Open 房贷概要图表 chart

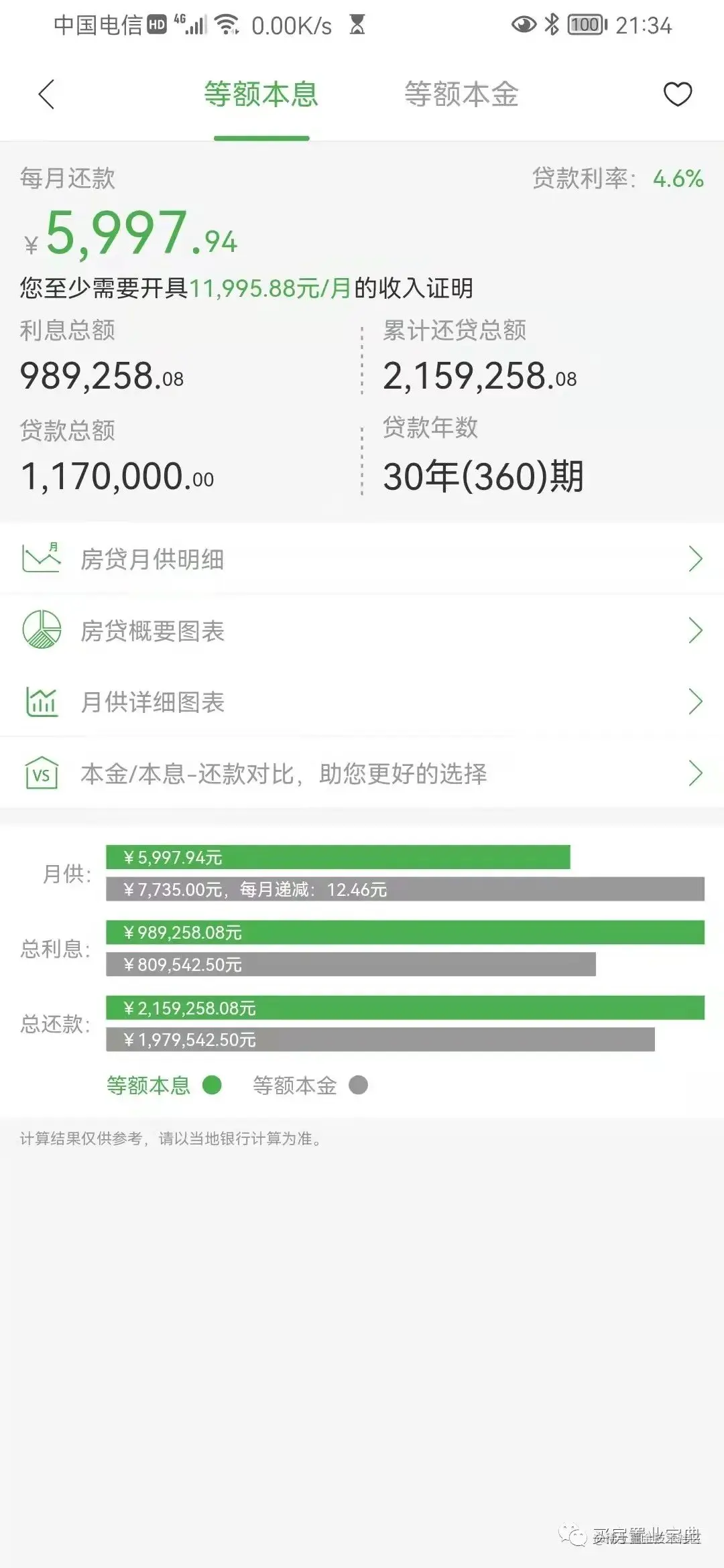tap(362, 631)
